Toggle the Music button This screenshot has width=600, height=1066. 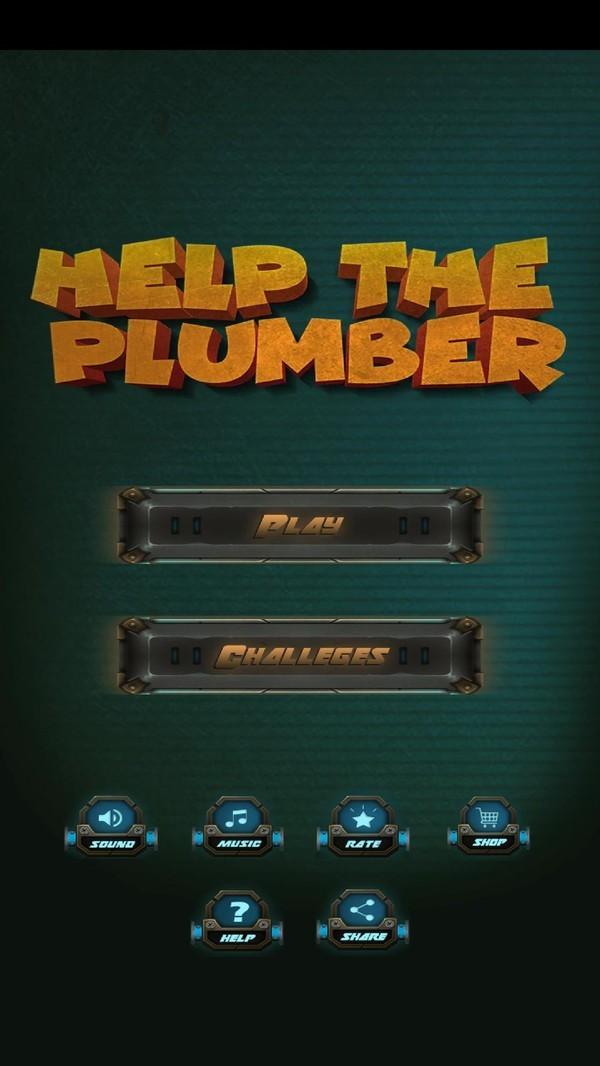click(237, 824)
